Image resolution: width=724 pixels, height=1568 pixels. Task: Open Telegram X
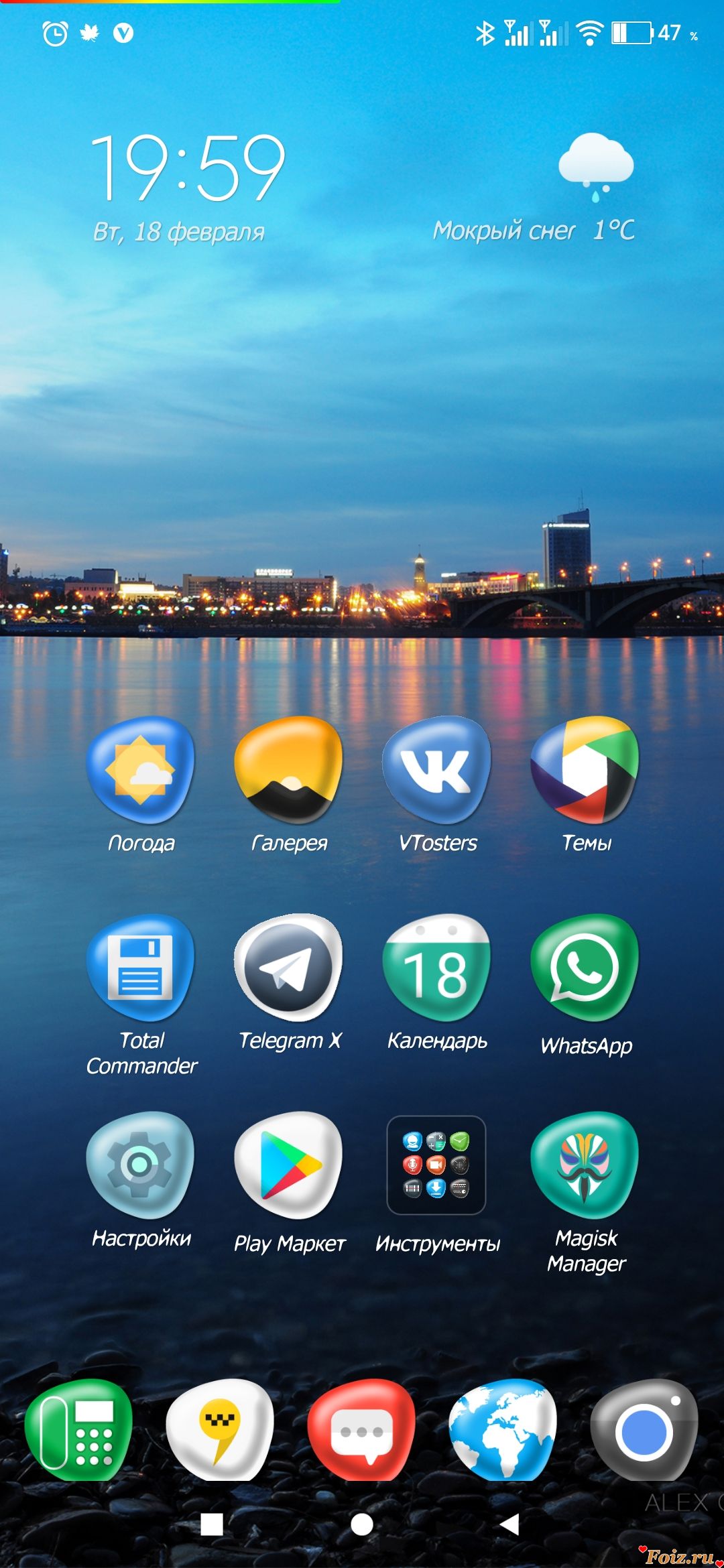289,968
